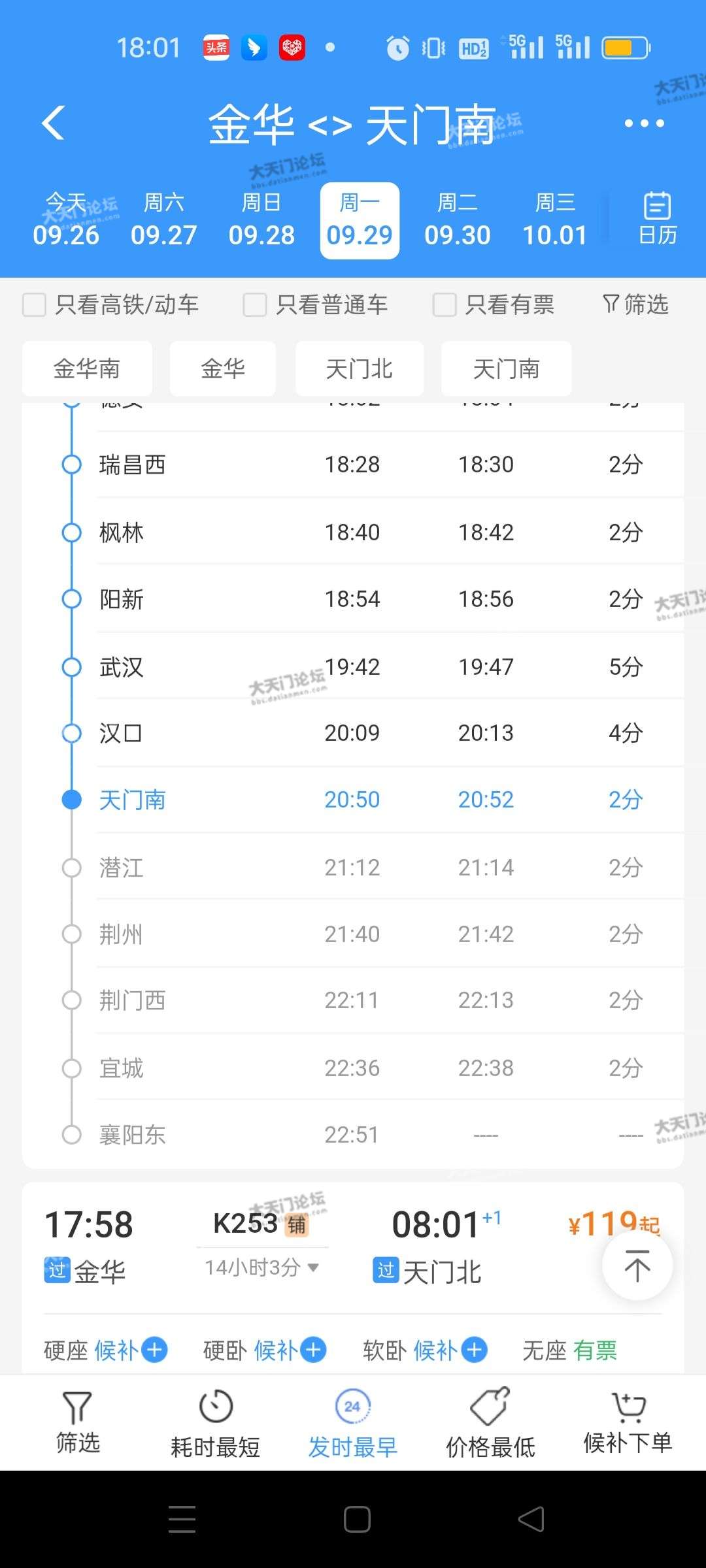Open the 日历 calendar picker
This screenshot has width=706, height=1568.
pos(657,220)
